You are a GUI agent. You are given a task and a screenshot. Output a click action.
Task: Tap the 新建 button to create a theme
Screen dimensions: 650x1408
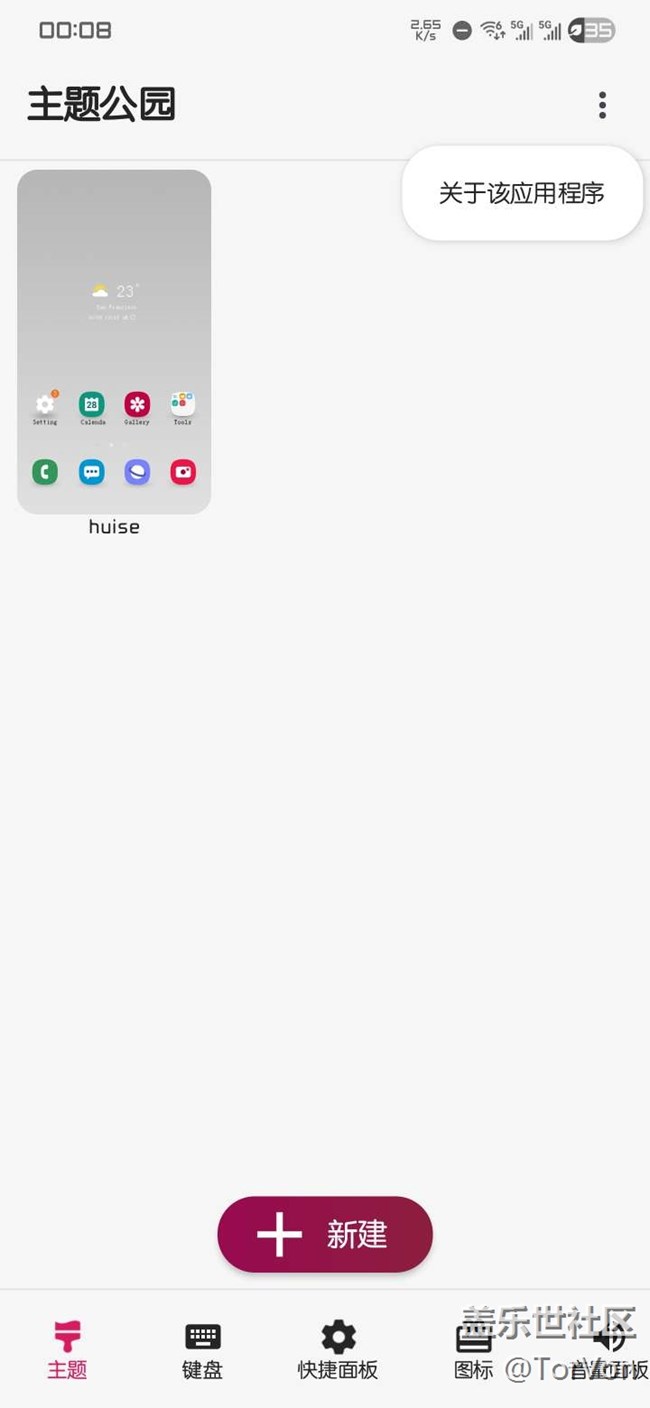(325, 1234)
